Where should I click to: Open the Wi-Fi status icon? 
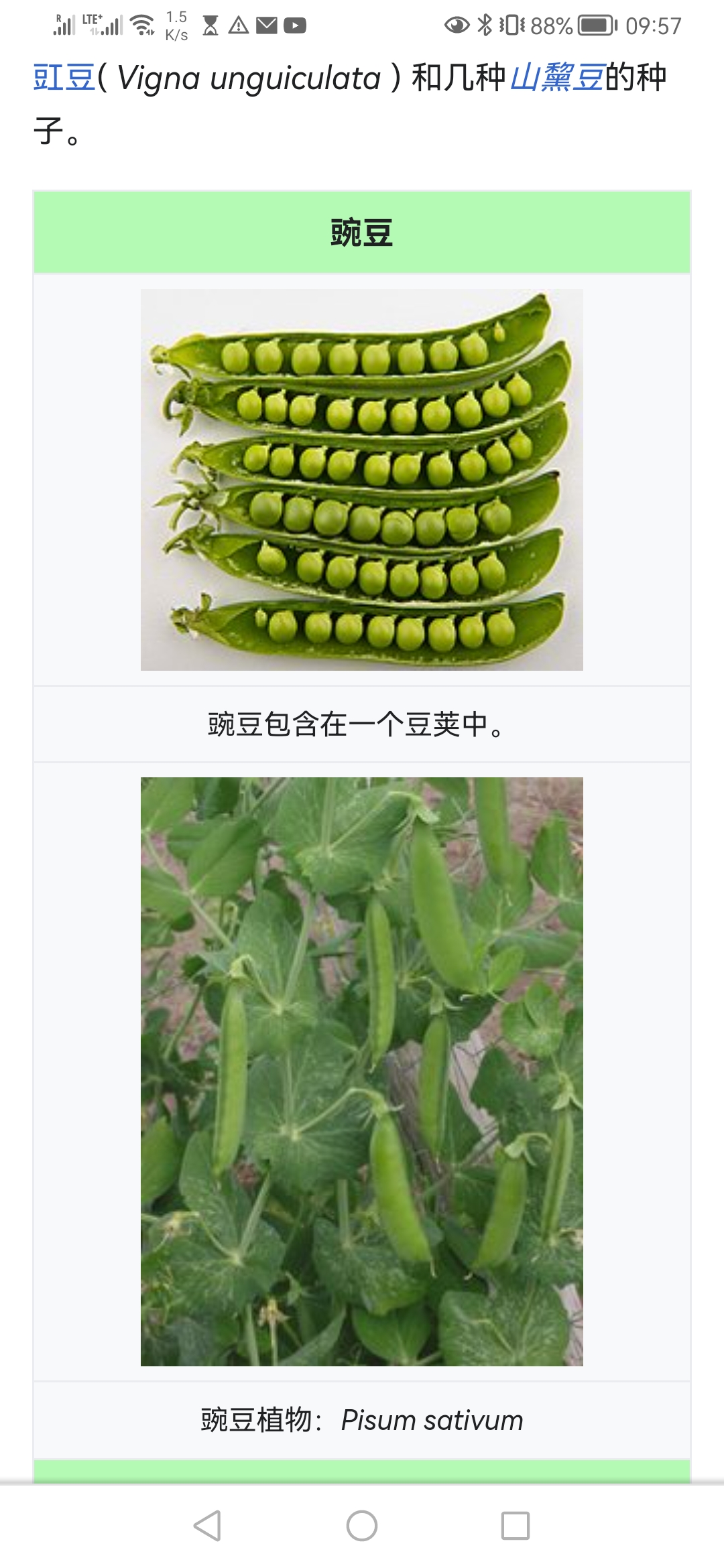(x=143, y=24)
